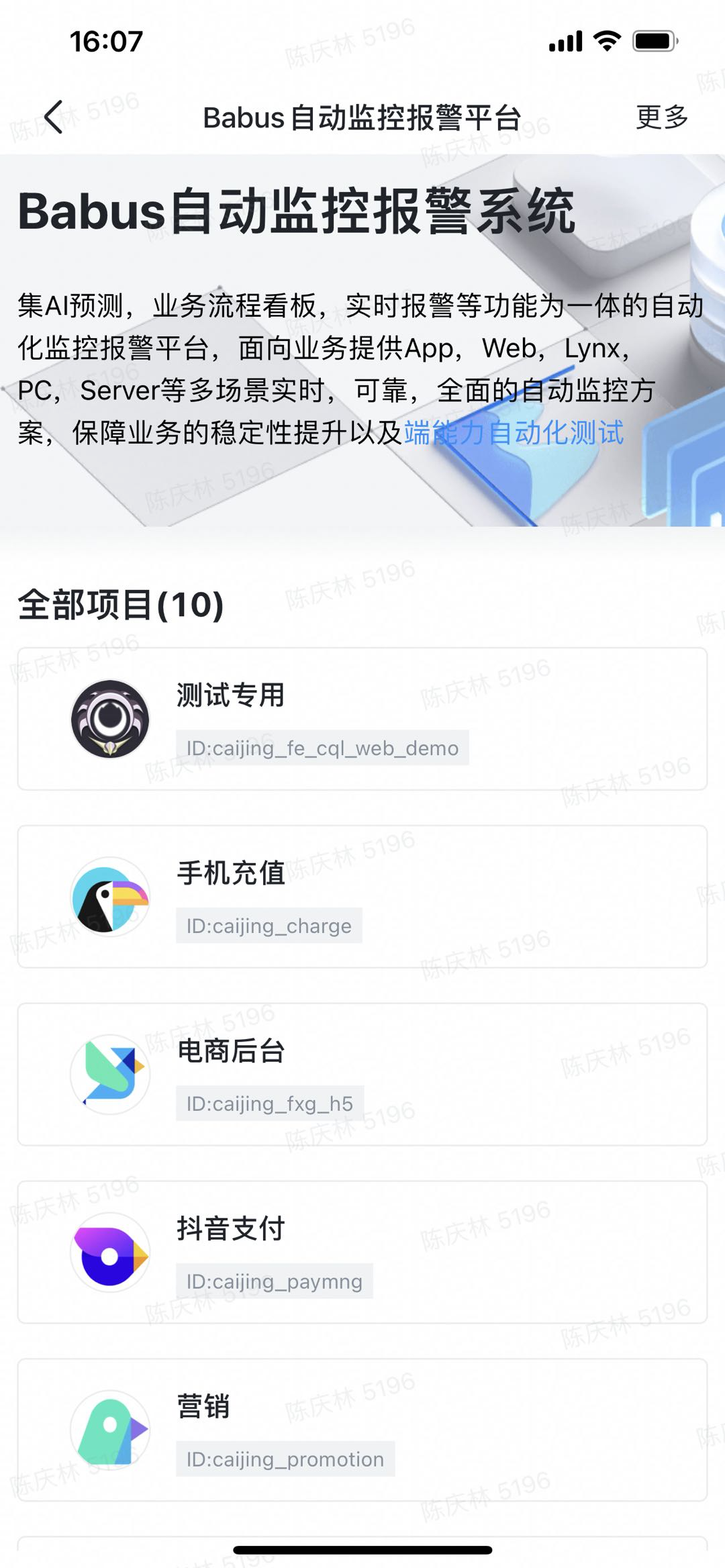The width and height of the screenshot is (725, 1568).
Task: Tap the home indicator bar at bottom
Action: 362,1552
